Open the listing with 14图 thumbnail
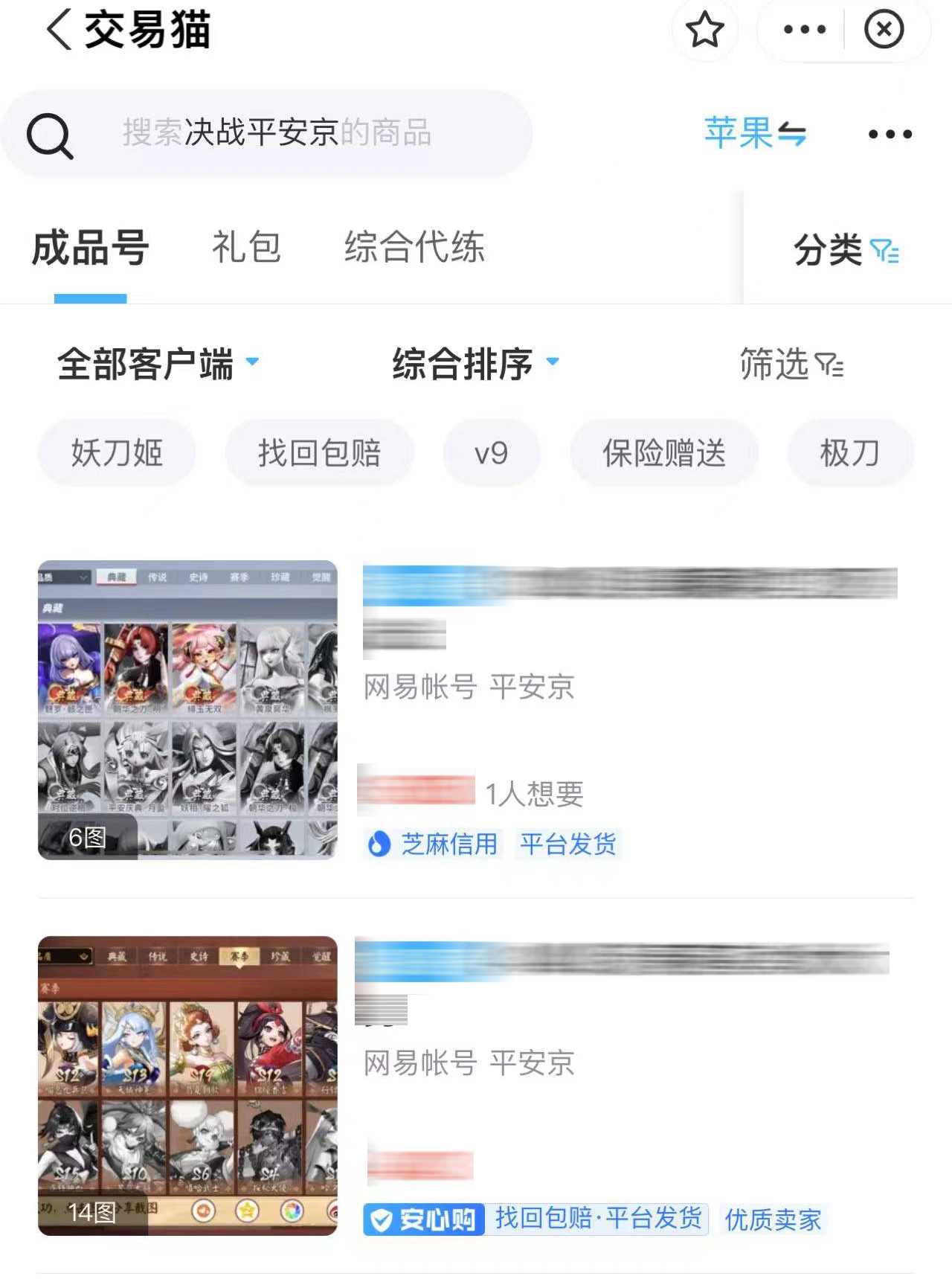The height and width of the screenshot is (1279, 952). pos(187,1086)
